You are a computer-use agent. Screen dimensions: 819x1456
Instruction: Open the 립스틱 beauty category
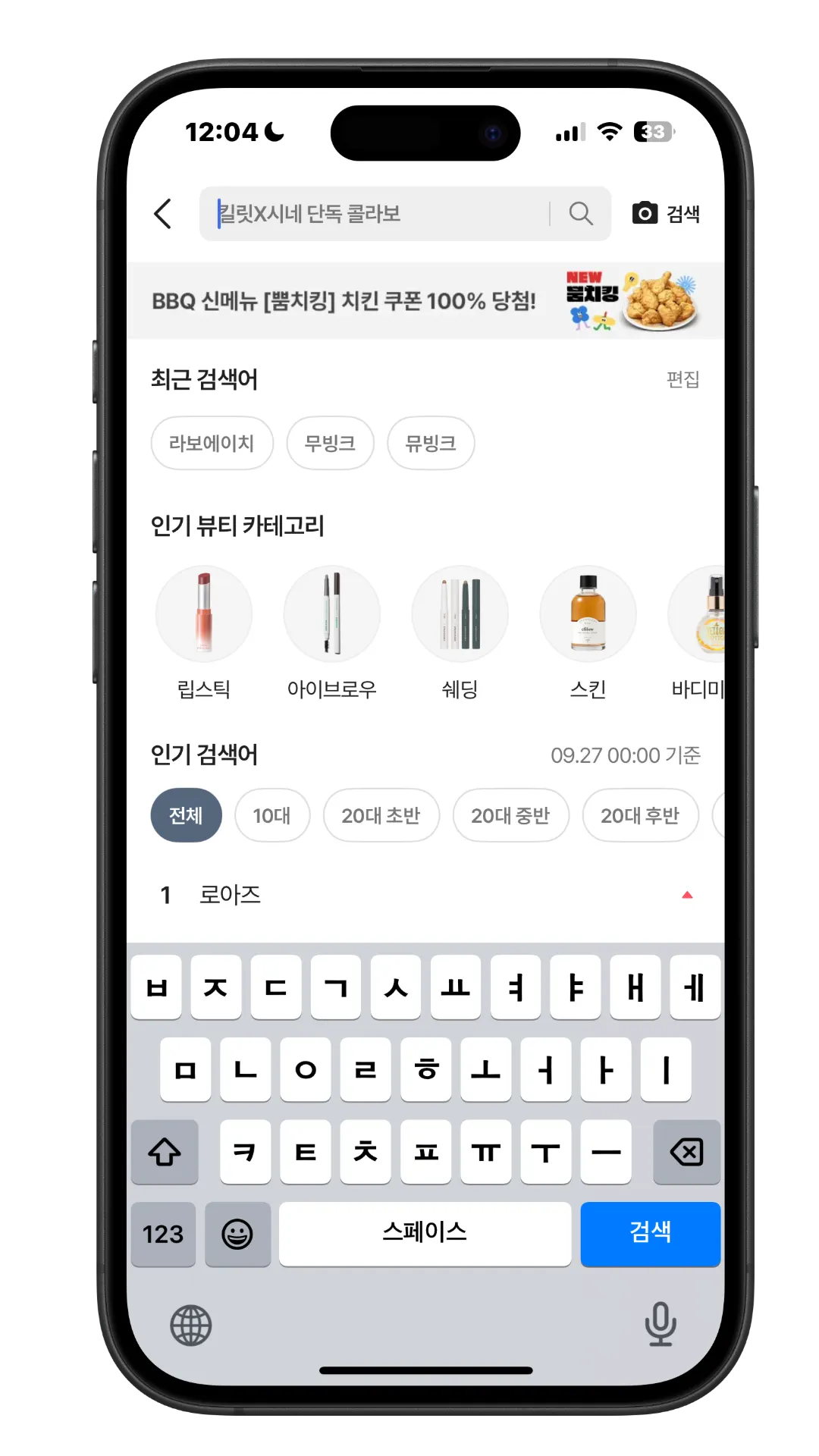pyautogui.click(x=203, y=614)
